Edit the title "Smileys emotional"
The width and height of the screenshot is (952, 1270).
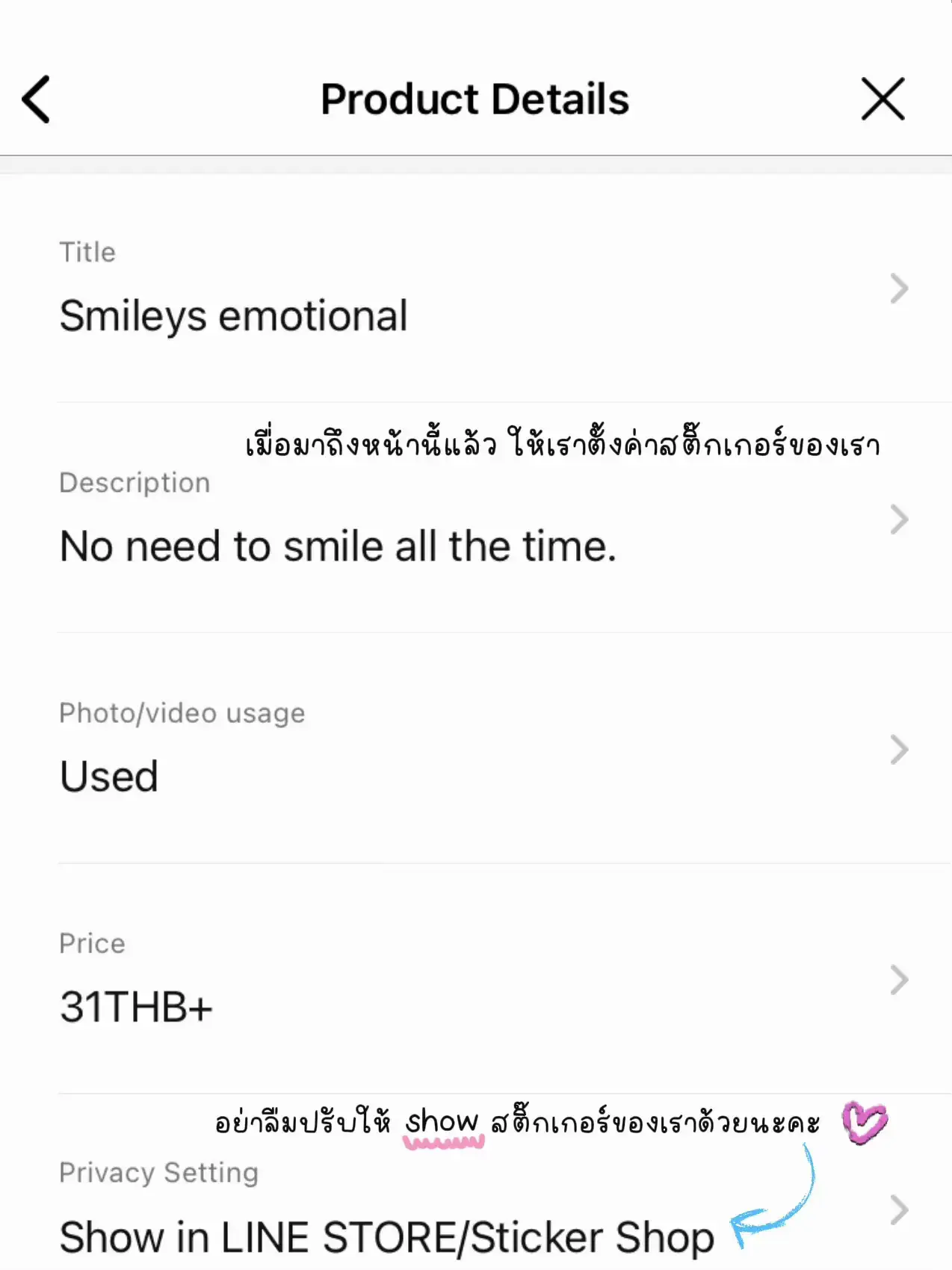(233, 315)
